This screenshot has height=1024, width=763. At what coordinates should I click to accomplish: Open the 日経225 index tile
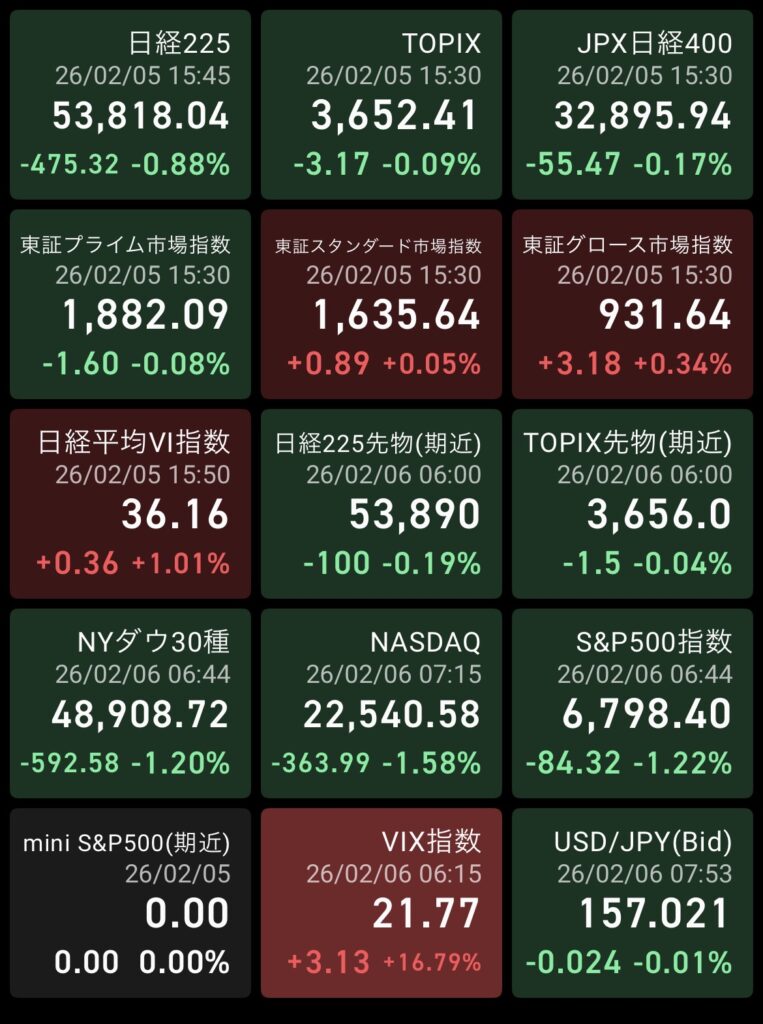click(130, 105)
